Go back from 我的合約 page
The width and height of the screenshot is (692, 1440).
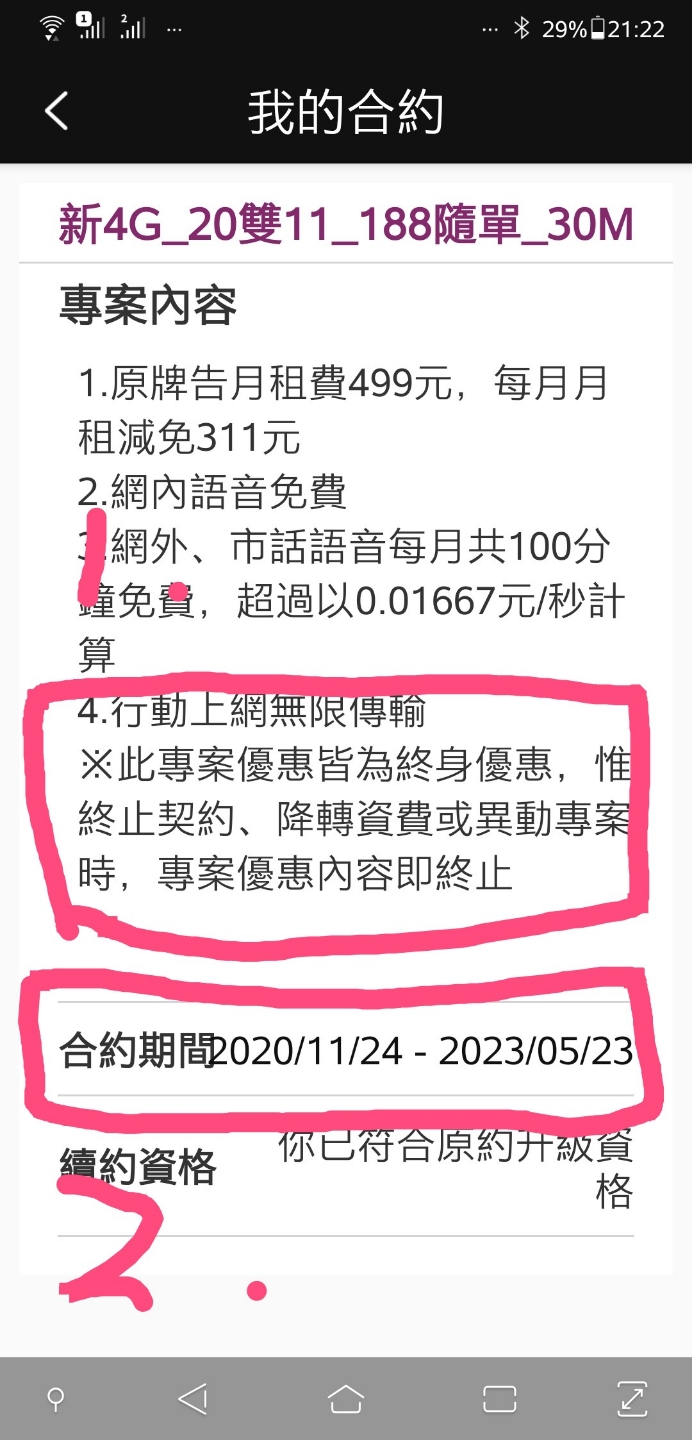click(x=57, y=111)
